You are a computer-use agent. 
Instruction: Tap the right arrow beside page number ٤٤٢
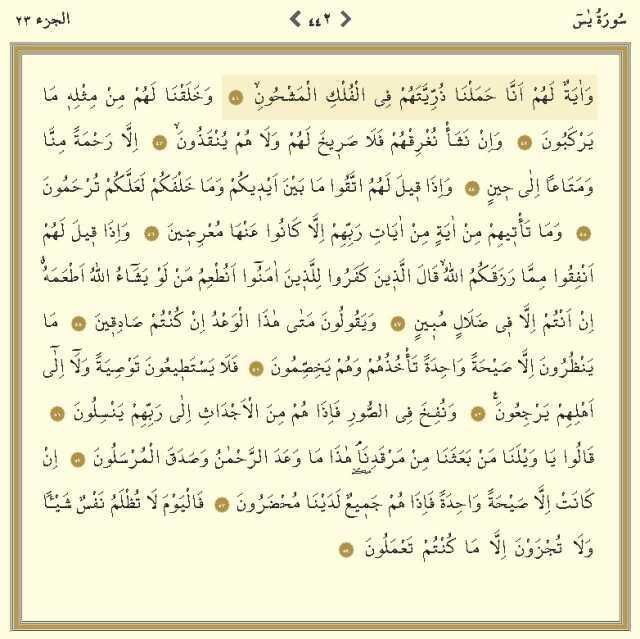pyautogui.click(x=346, y=18)
